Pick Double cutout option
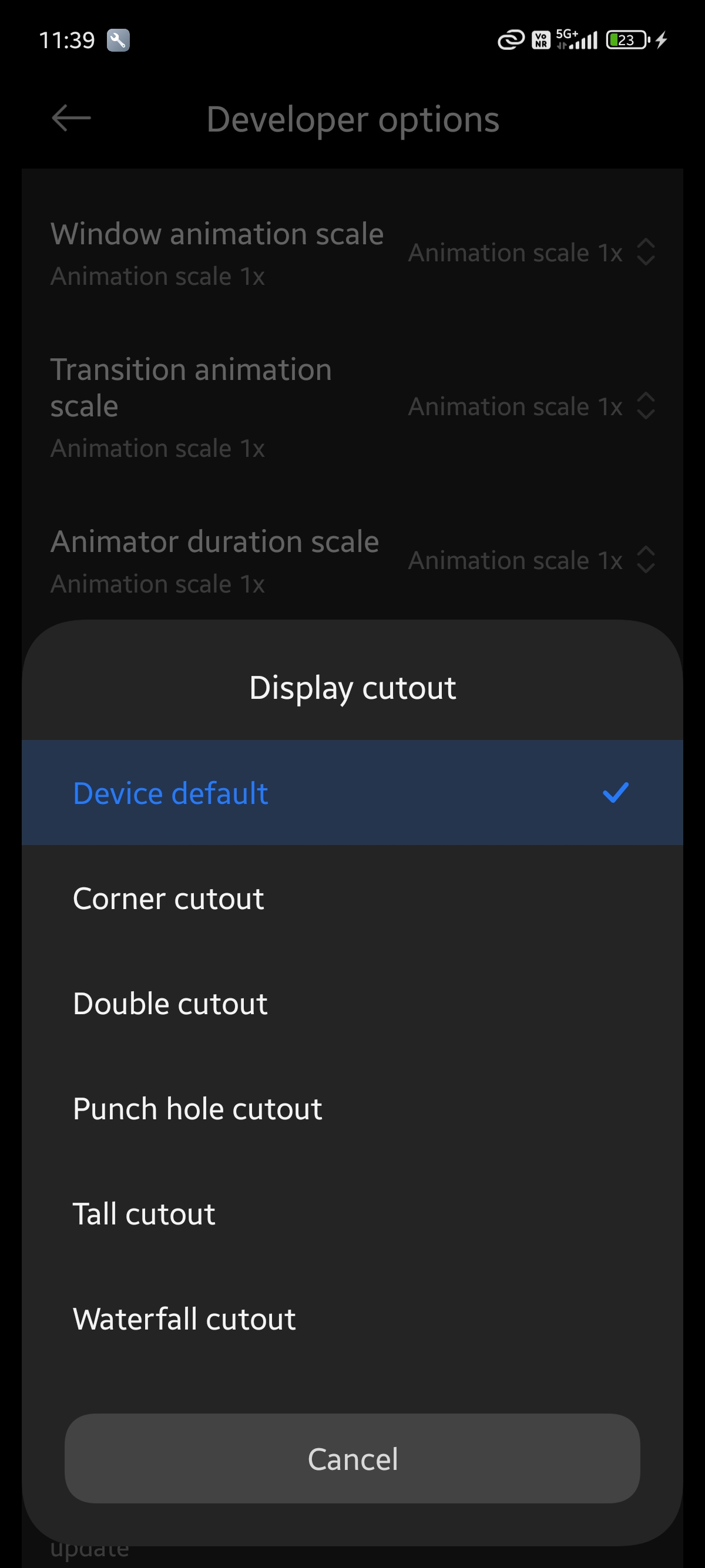705x1568 pixels. coord(352,1003)
